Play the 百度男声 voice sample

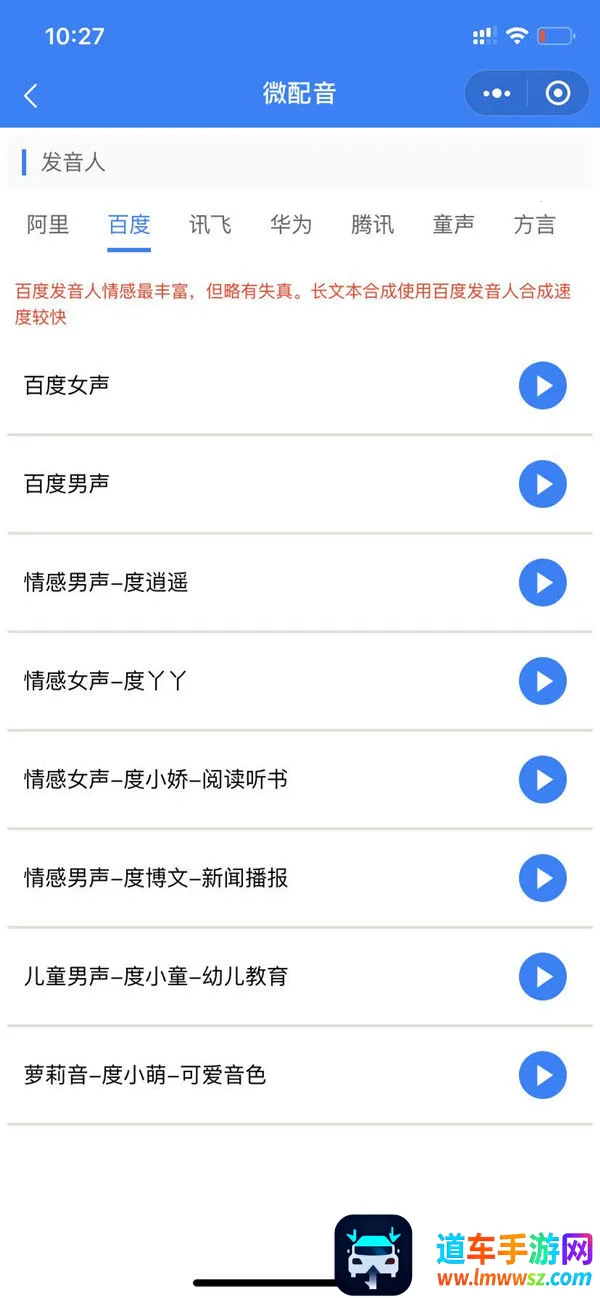[542, 484]
